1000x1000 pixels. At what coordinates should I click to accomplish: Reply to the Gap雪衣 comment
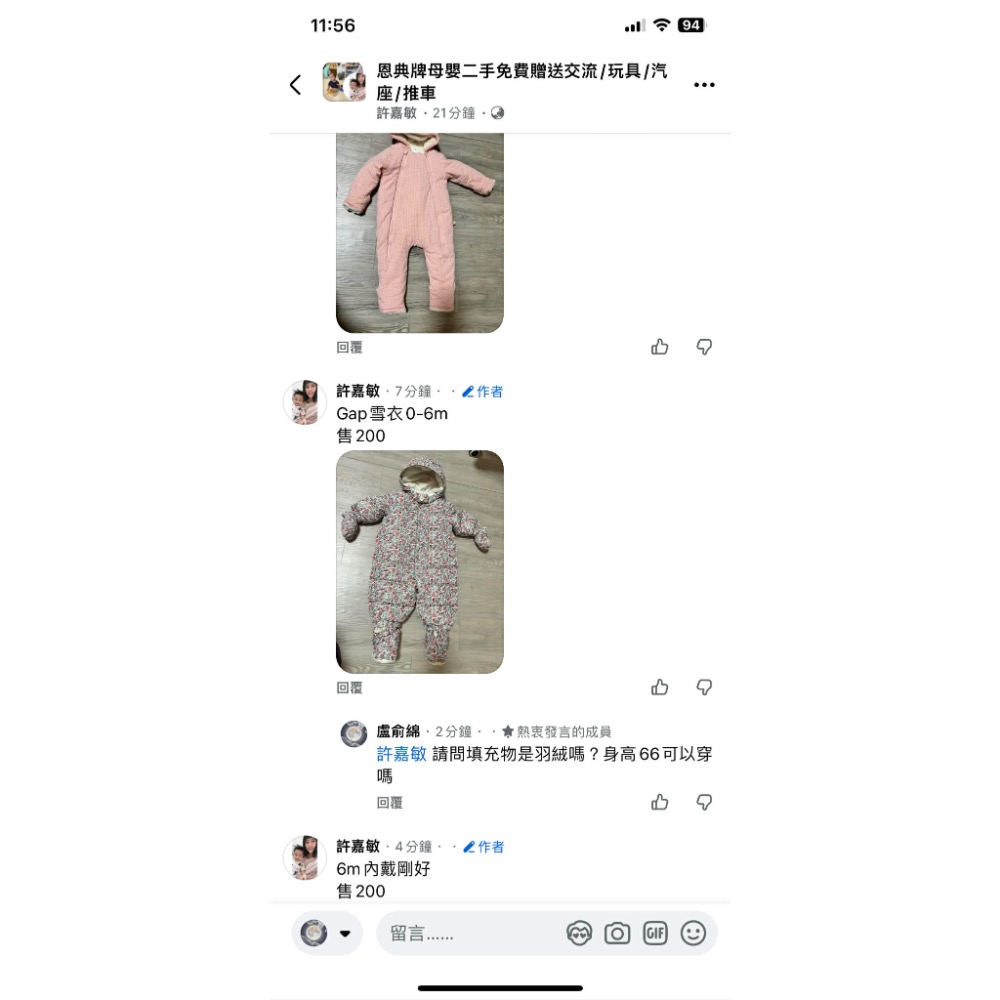pyautogui.click(x=349, y=688)
